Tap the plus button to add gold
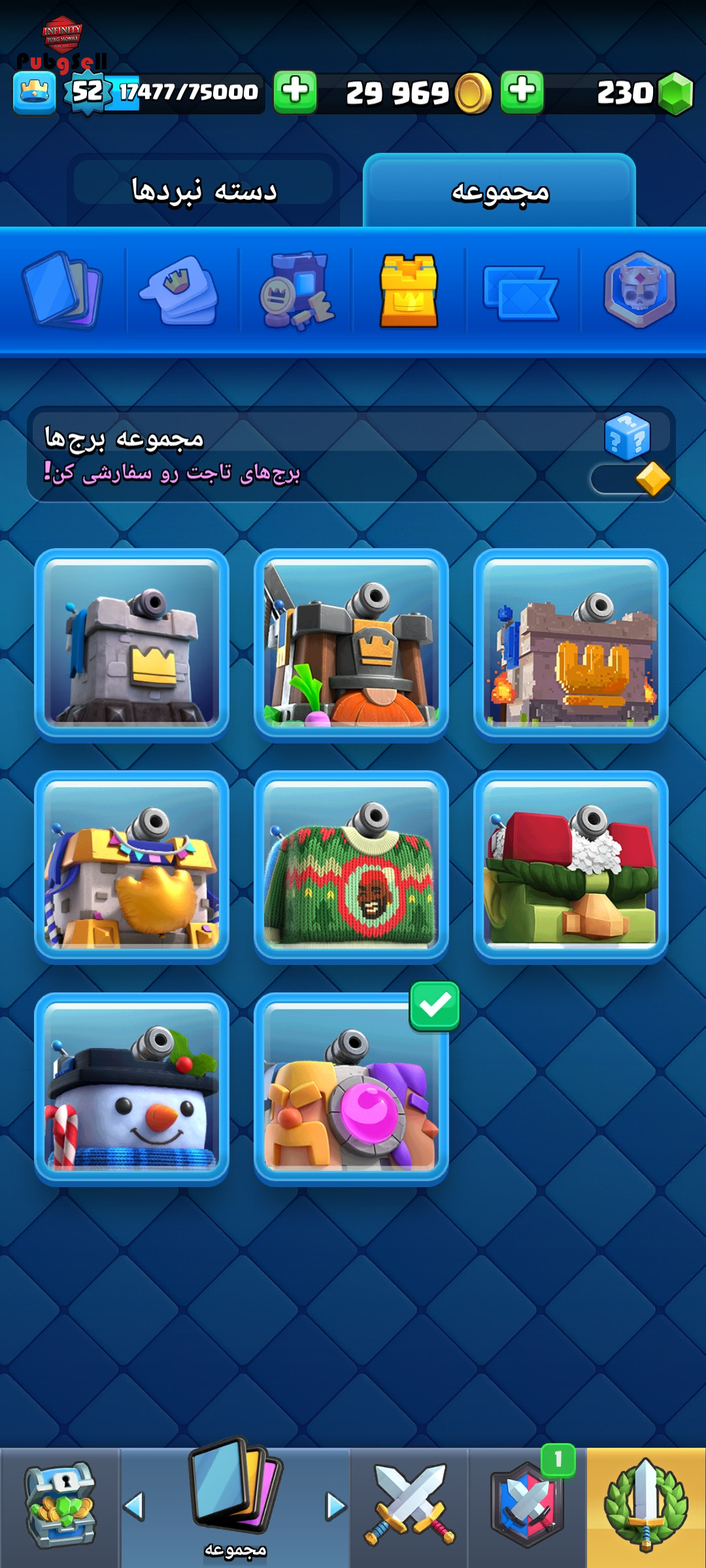Viewport: 706px width, 1568px height. click(295, 92)
